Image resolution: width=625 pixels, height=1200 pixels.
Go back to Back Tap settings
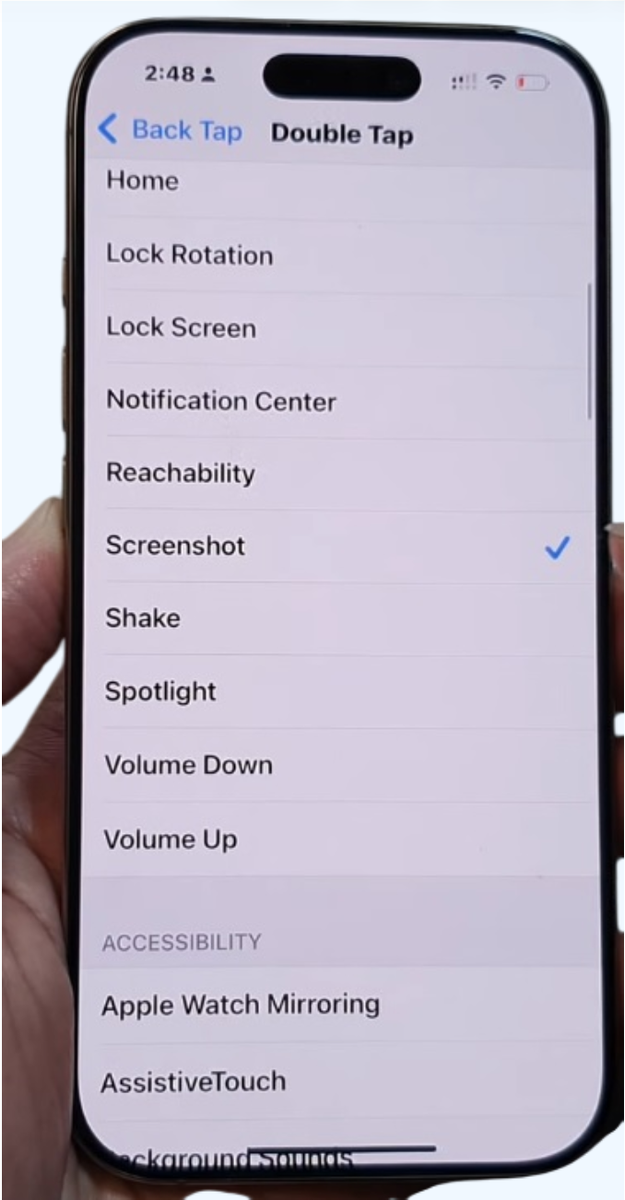(170, 131)
